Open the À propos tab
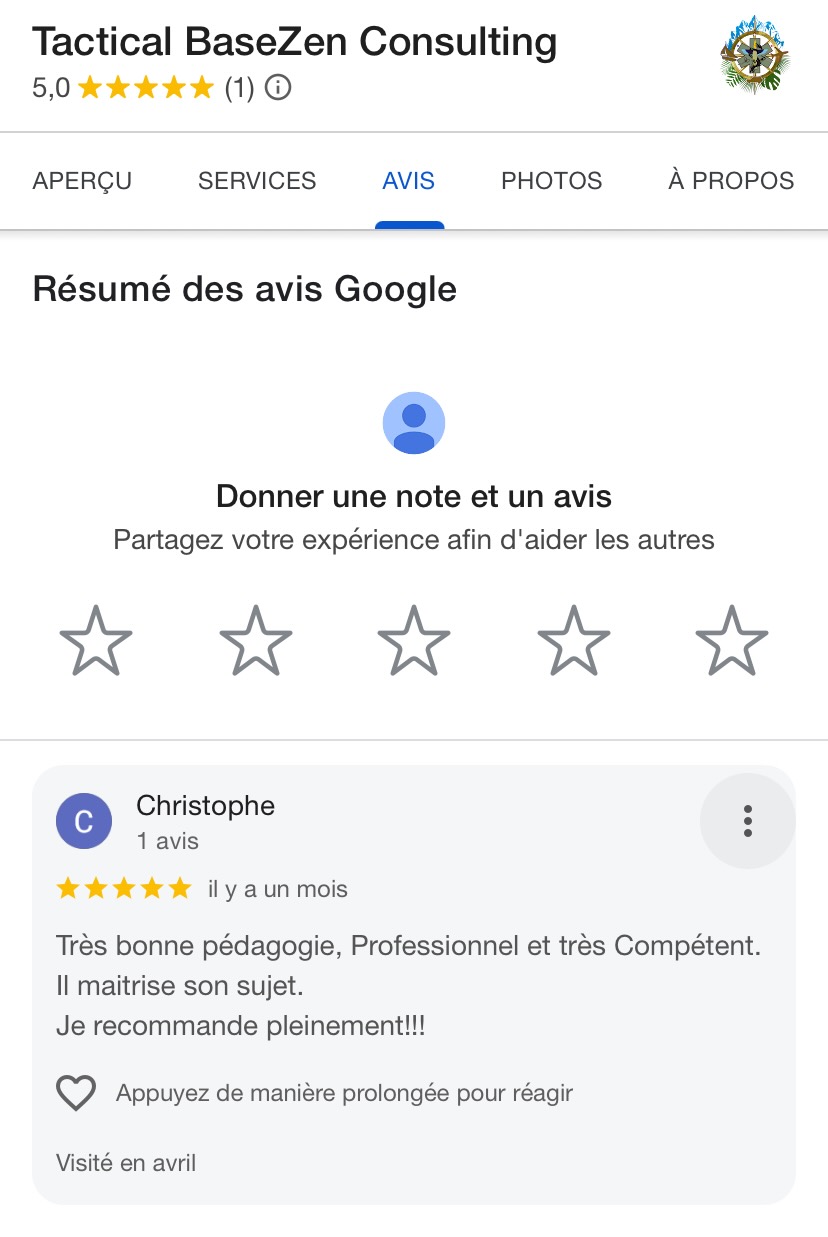The height and width of the screenshot is (1237, 828). pyautogui.click(x=730, y=181)
